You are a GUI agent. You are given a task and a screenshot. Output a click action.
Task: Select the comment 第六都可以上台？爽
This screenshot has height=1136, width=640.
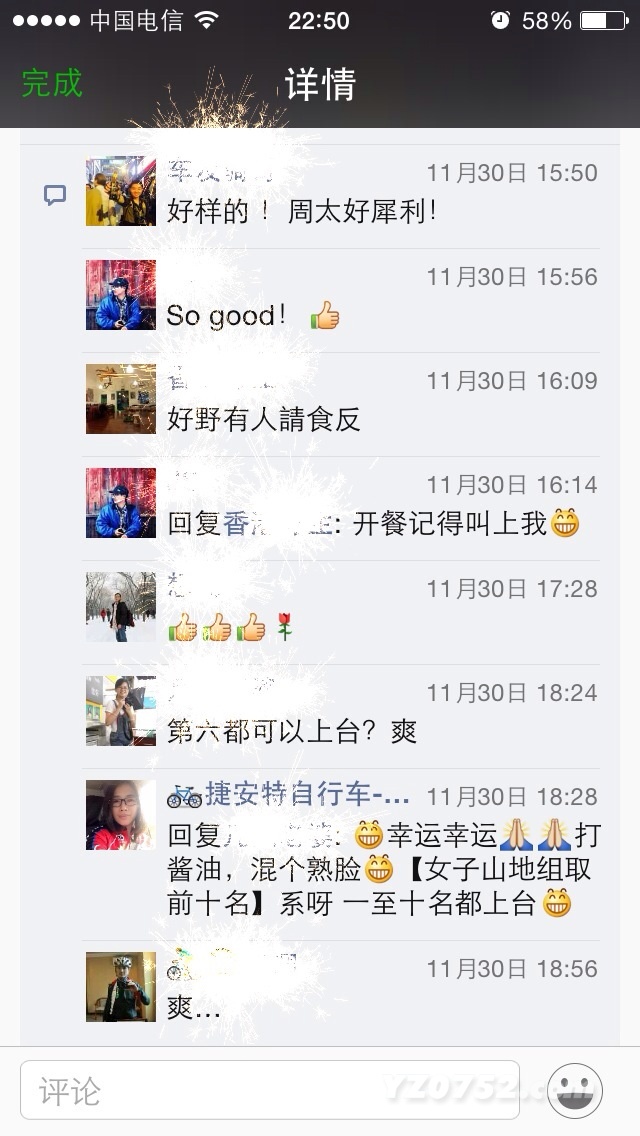pos(292,731)
